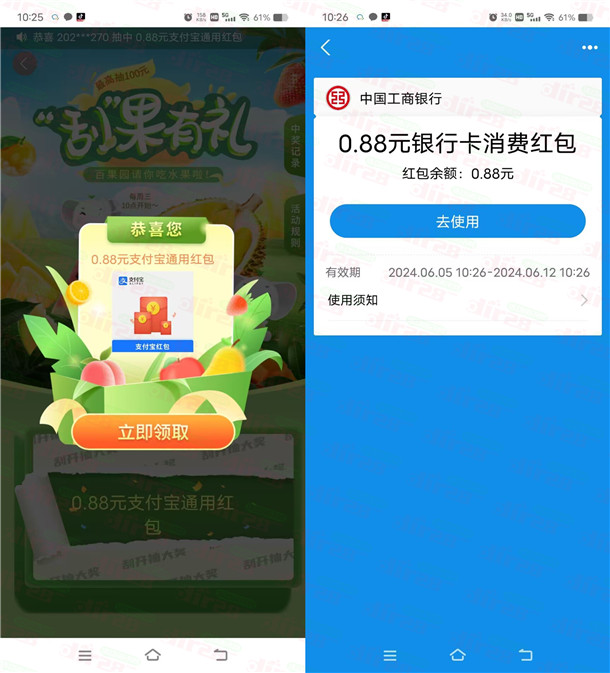Open 中奖记录 winning records
This screenshot has width=610, height=673.
pyautogui.click(x=296, y=147)
